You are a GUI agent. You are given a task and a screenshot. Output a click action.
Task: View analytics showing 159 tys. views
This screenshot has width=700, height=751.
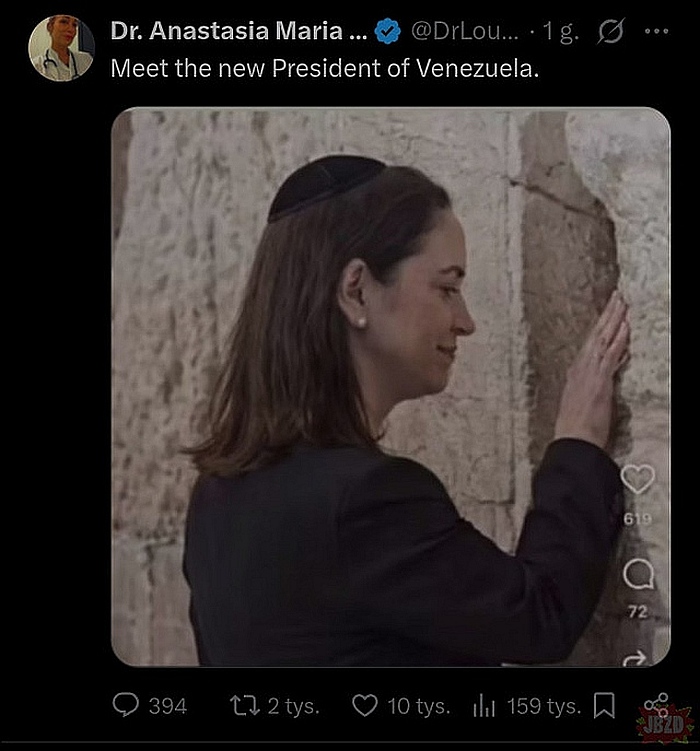coord(485,706)
